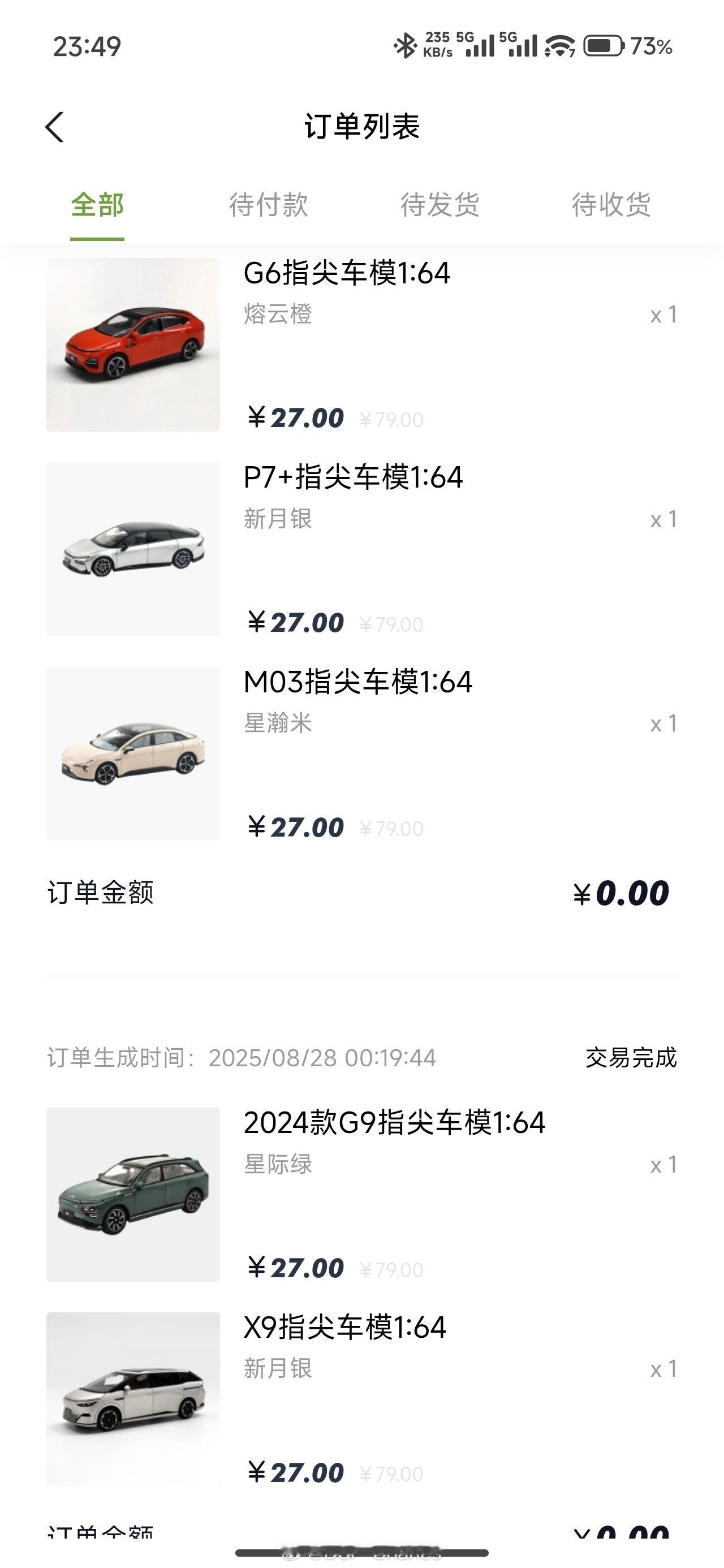Open the 2024款G9指尖车模 星际绿 order item
The height and width of the screenshot is (1568, 724).
coord(361,1194)
